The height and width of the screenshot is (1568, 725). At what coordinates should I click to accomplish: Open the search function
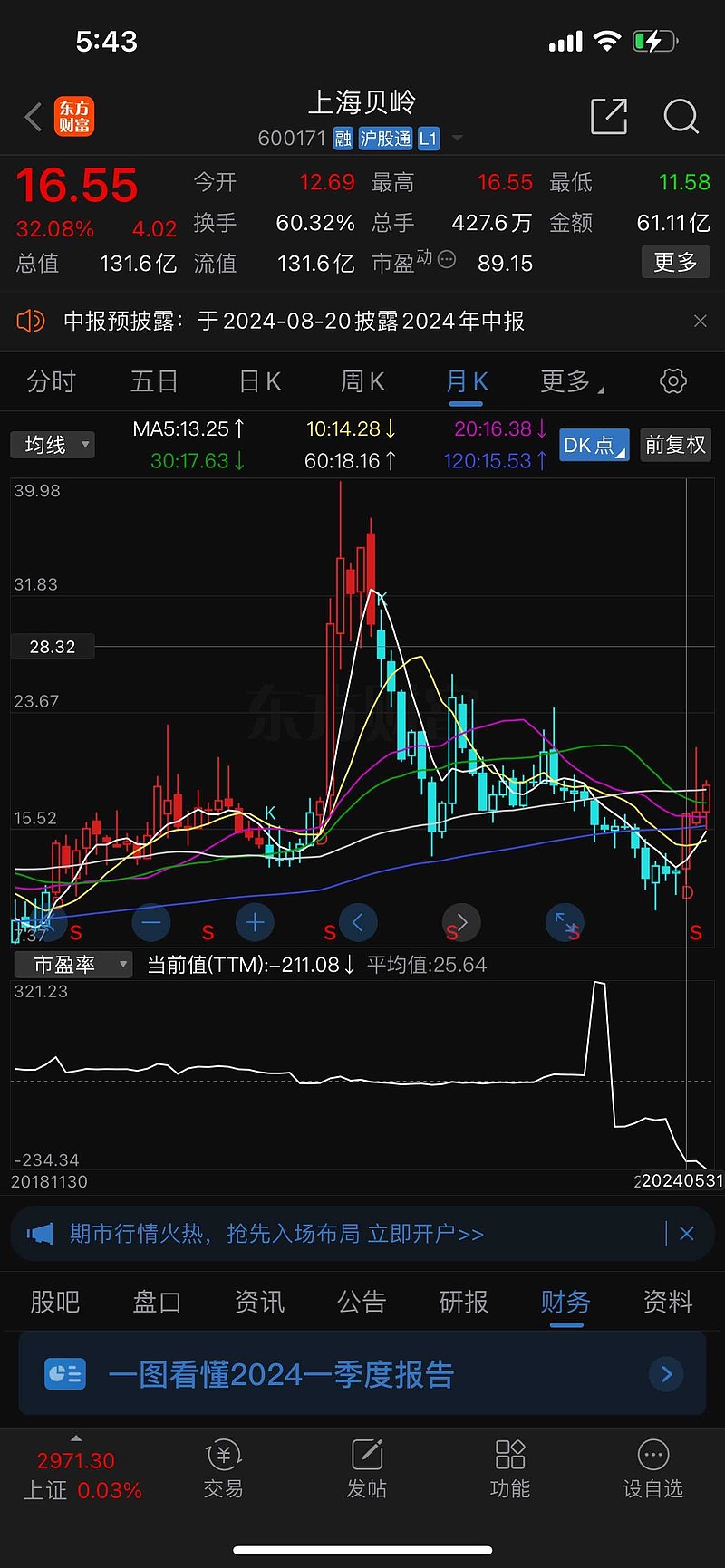click(x=681, y=117)
